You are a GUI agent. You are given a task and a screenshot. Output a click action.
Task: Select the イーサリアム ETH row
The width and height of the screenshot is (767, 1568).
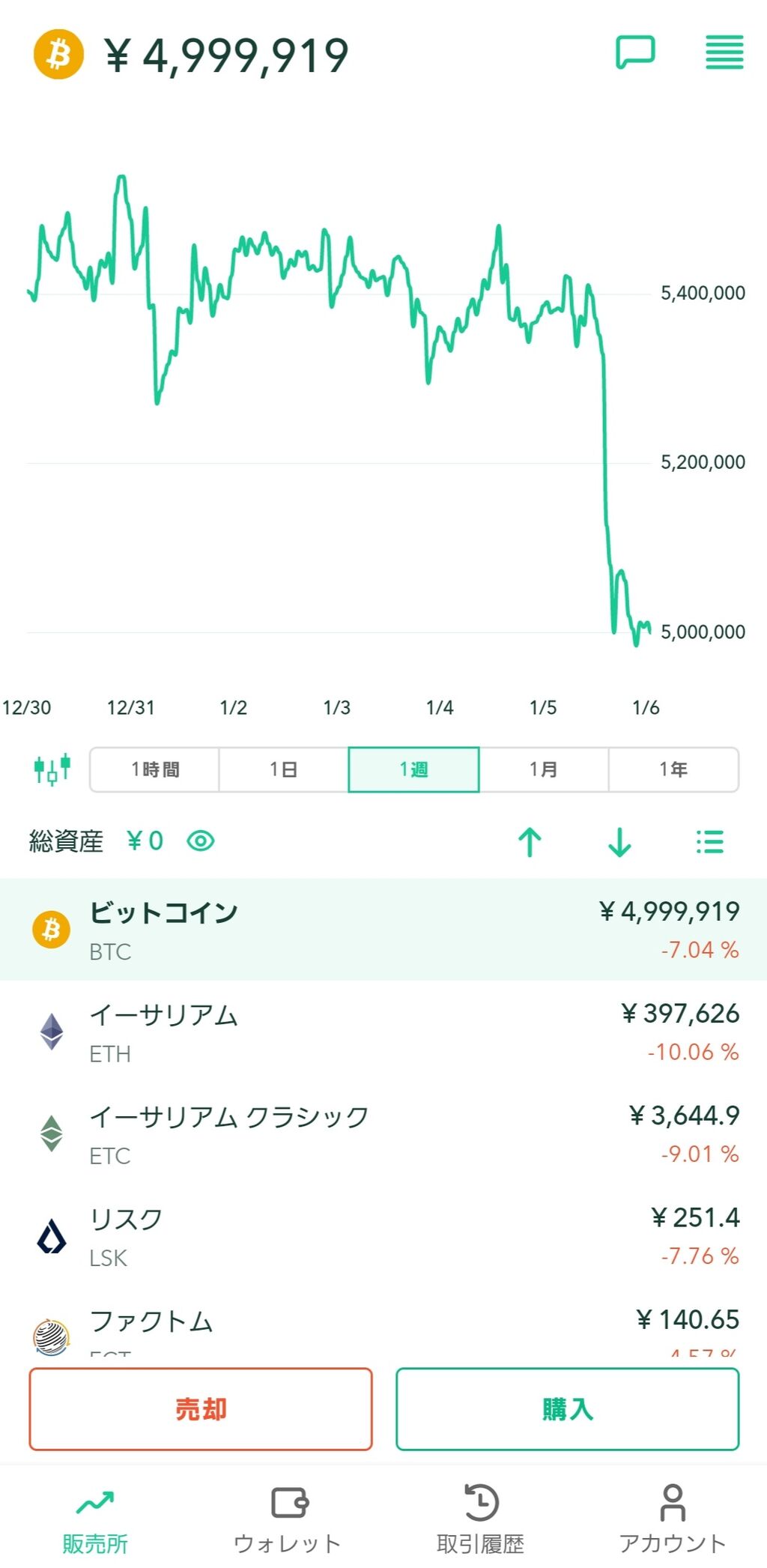coord(383,1032)
